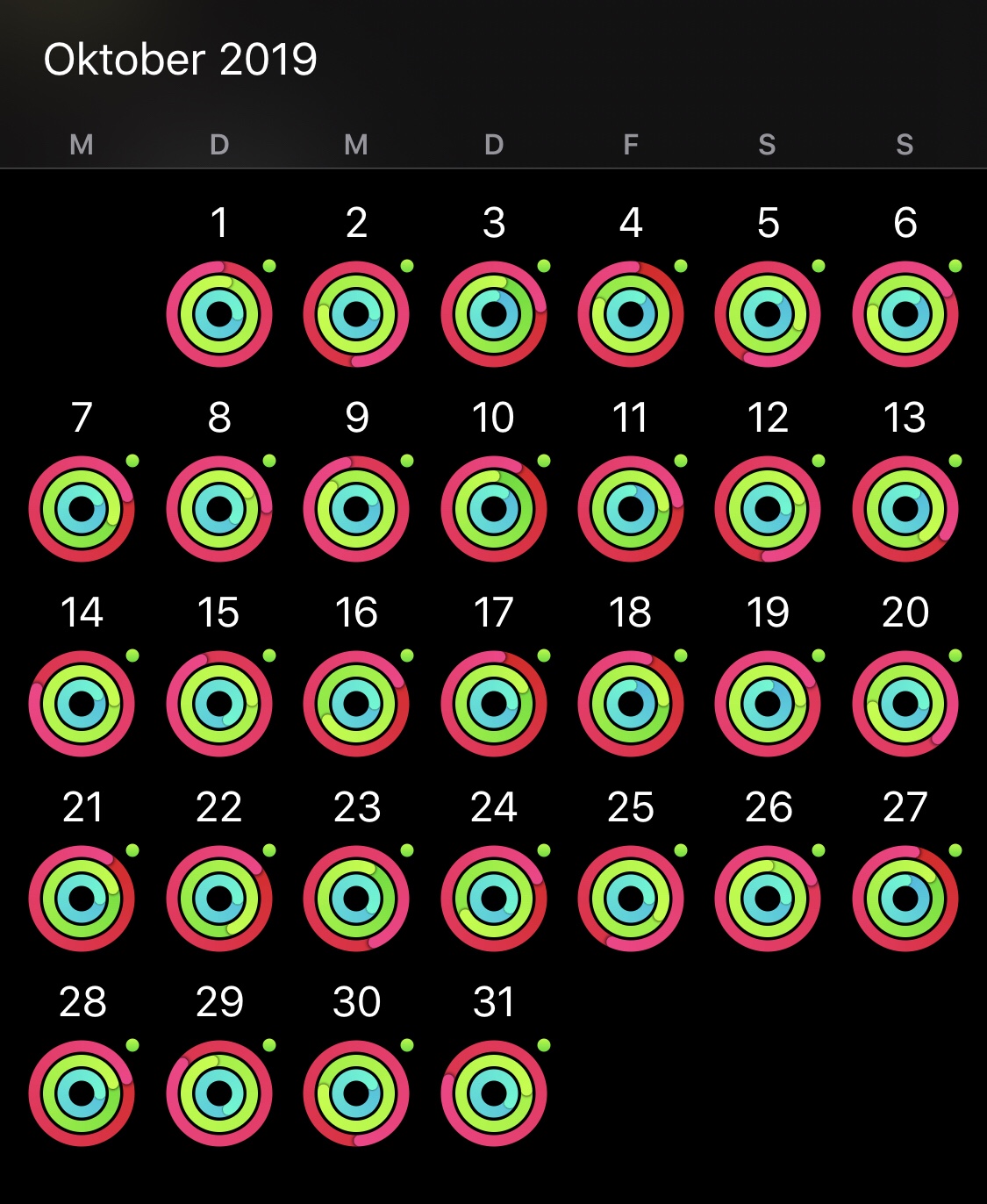Show activity details for October 25
Screen dimensions: 987x1204
click(631, 899)
